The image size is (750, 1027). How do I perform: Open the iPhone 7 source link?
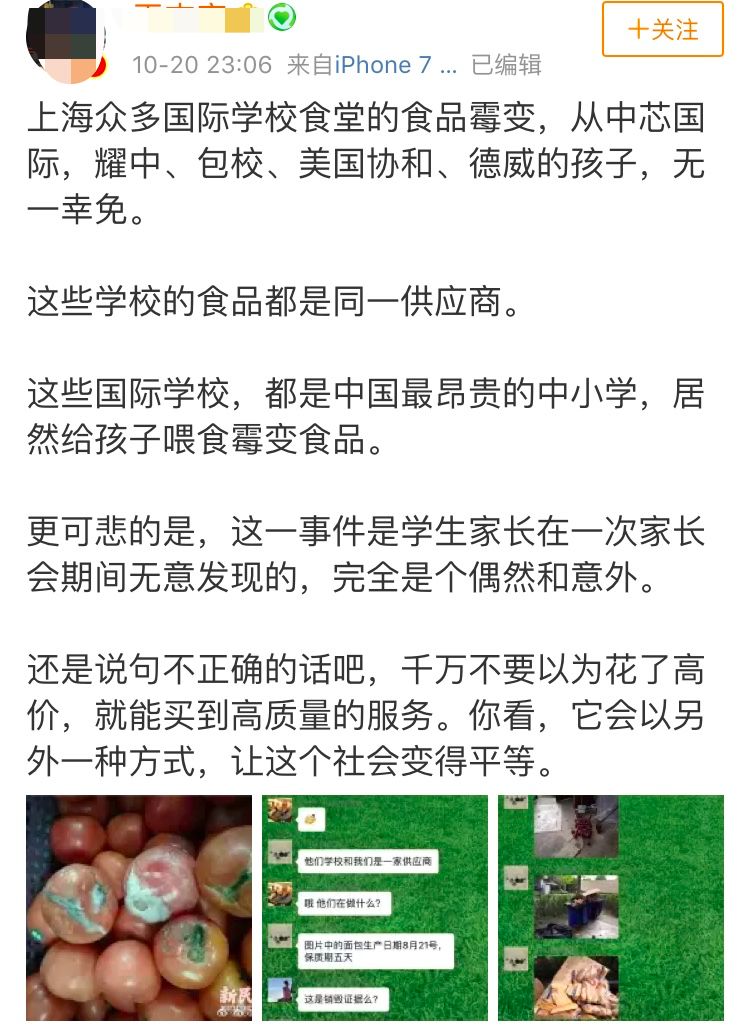pos(394,65)
